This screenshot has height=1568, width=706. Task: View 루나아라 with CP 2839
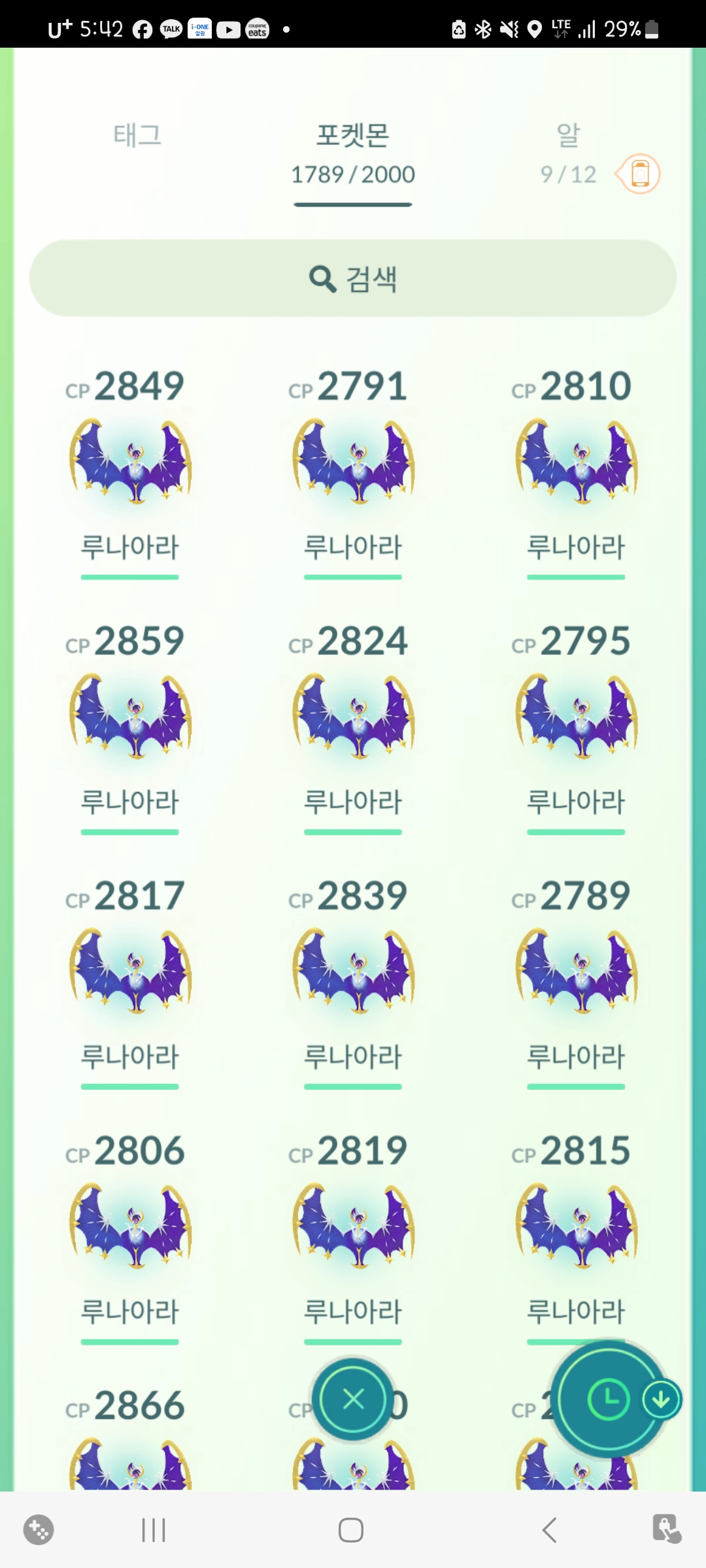(x=353, y=972)
